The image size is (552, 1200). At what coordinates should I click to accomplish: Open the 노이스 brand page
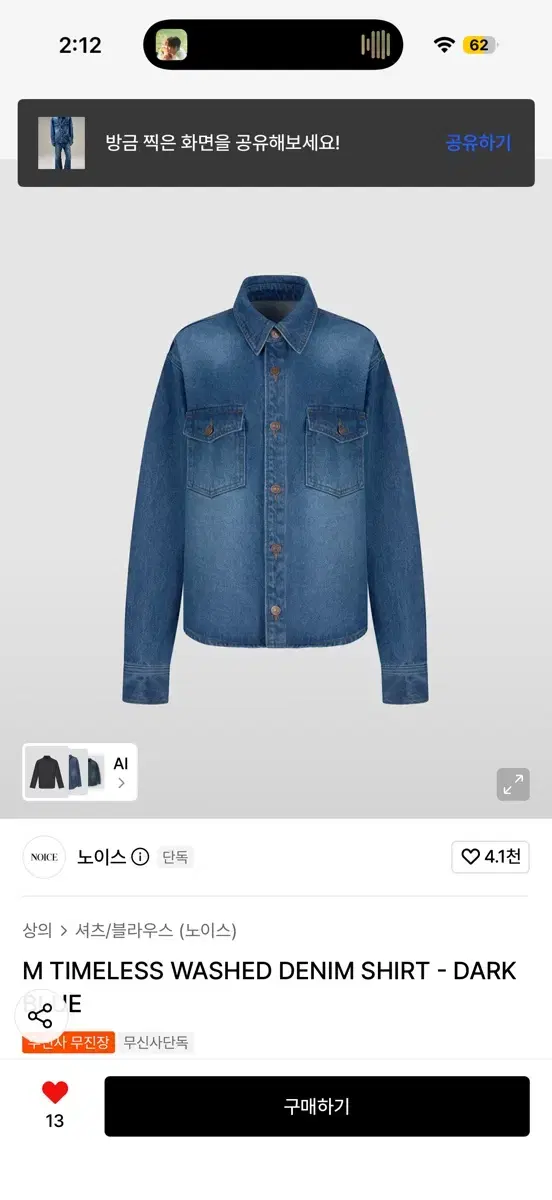(101, 857)
